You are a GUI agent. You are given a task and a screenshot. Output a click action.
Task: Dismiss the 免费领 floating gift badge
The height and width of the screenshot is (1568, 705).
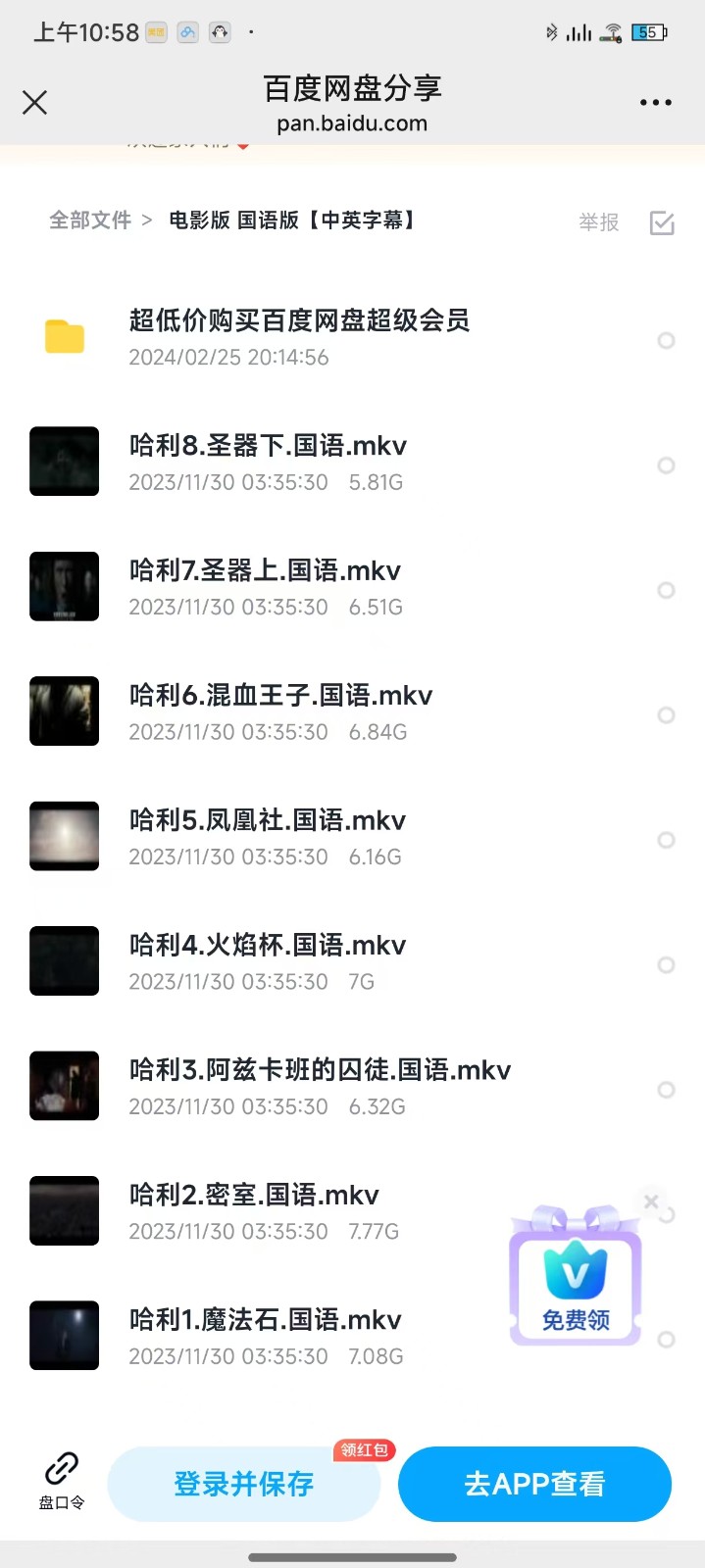click(650, 1201)
